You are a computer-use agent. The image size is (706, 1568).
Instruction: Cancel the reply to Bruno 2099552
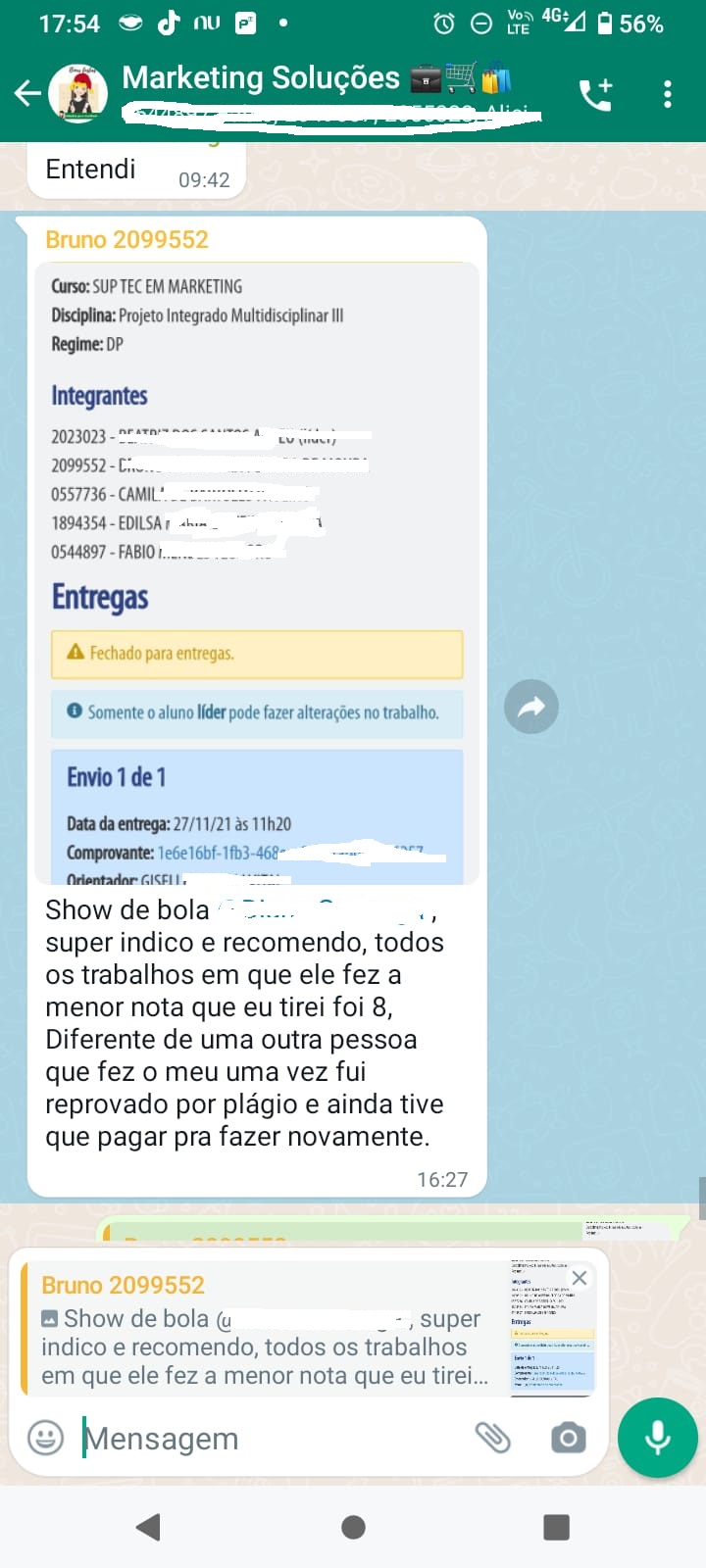[580, 1278]
